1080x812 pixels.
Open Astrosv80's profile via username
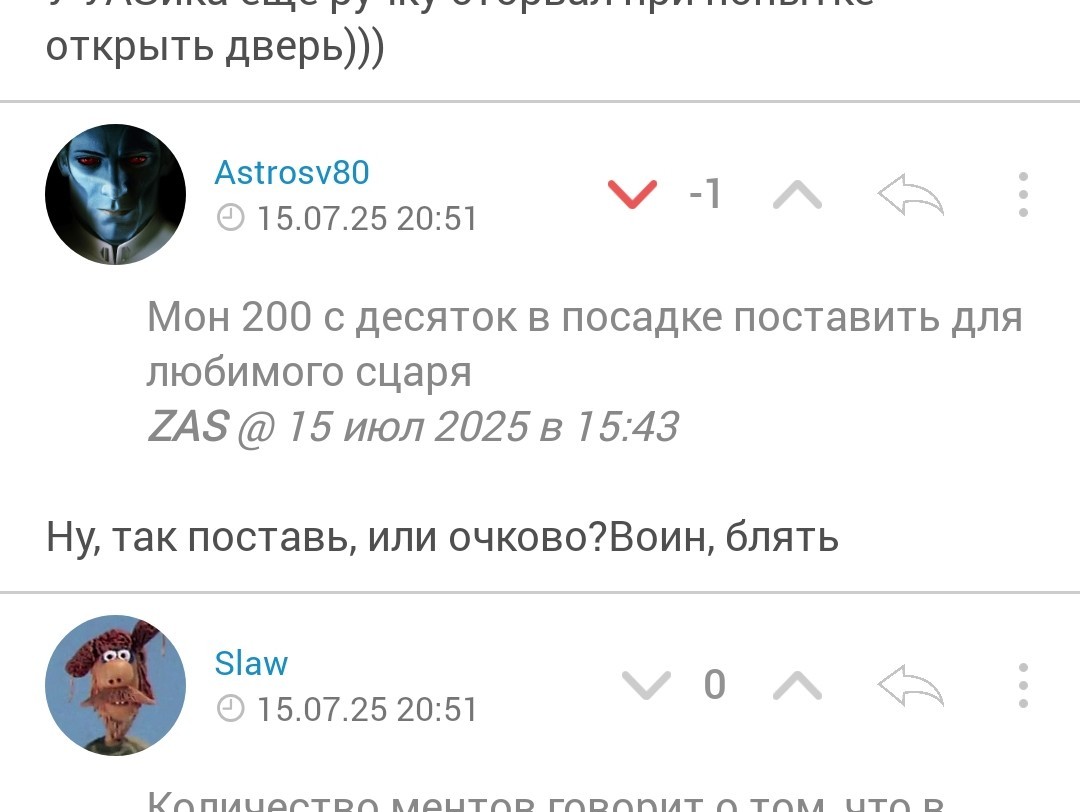292,173
